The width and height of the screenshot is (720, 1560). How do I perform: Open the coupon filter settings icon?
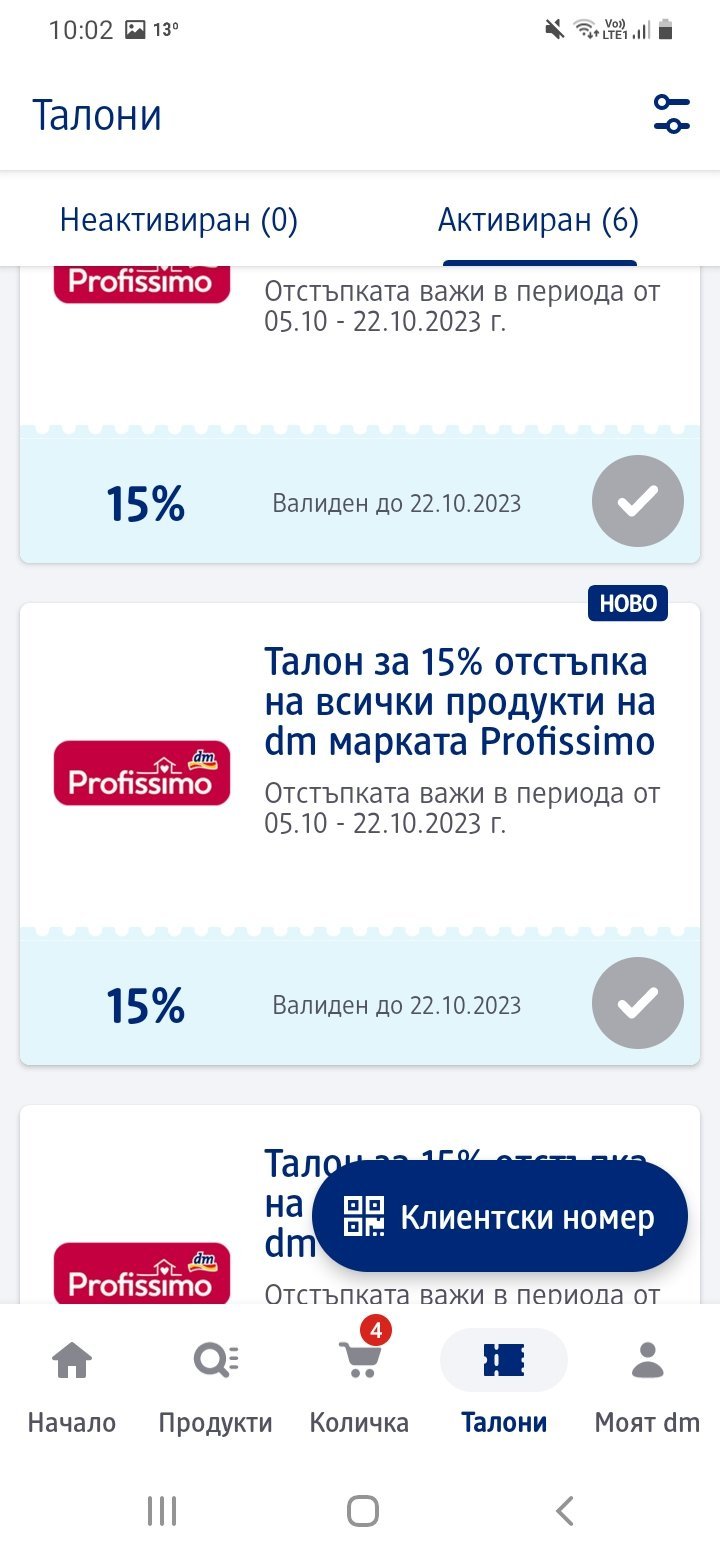pyautogui.click(x=672, y=114)
